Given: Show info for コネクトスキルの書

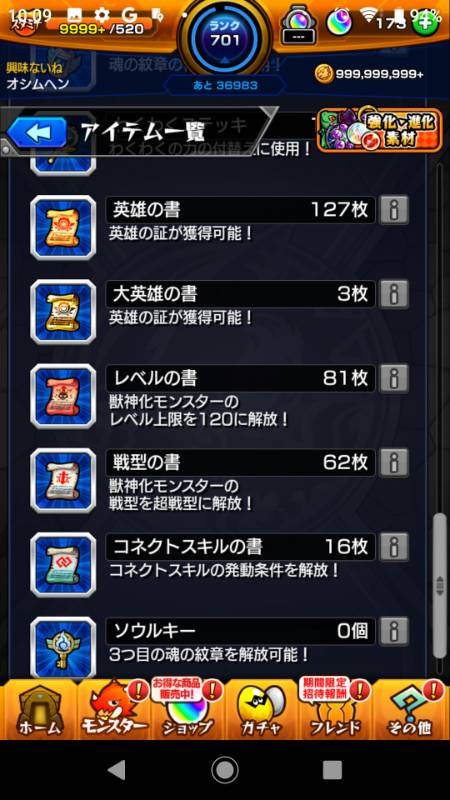Looking at the screenshot, I should pyautogui.click(x=395, y=547).
